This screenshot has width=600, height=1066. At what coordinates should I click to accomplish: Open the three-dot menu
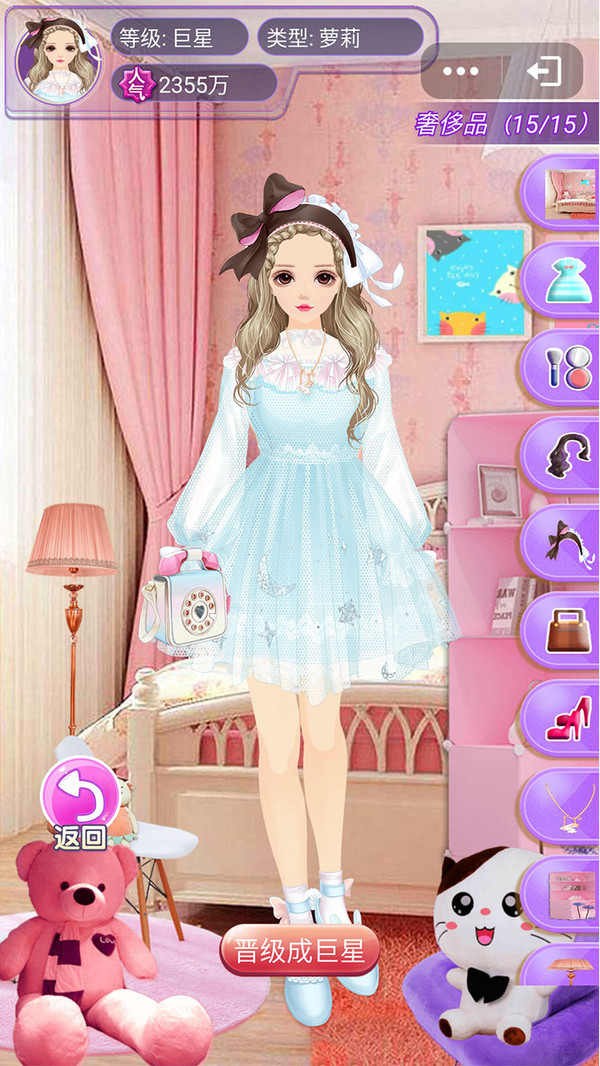pos(460,71)
